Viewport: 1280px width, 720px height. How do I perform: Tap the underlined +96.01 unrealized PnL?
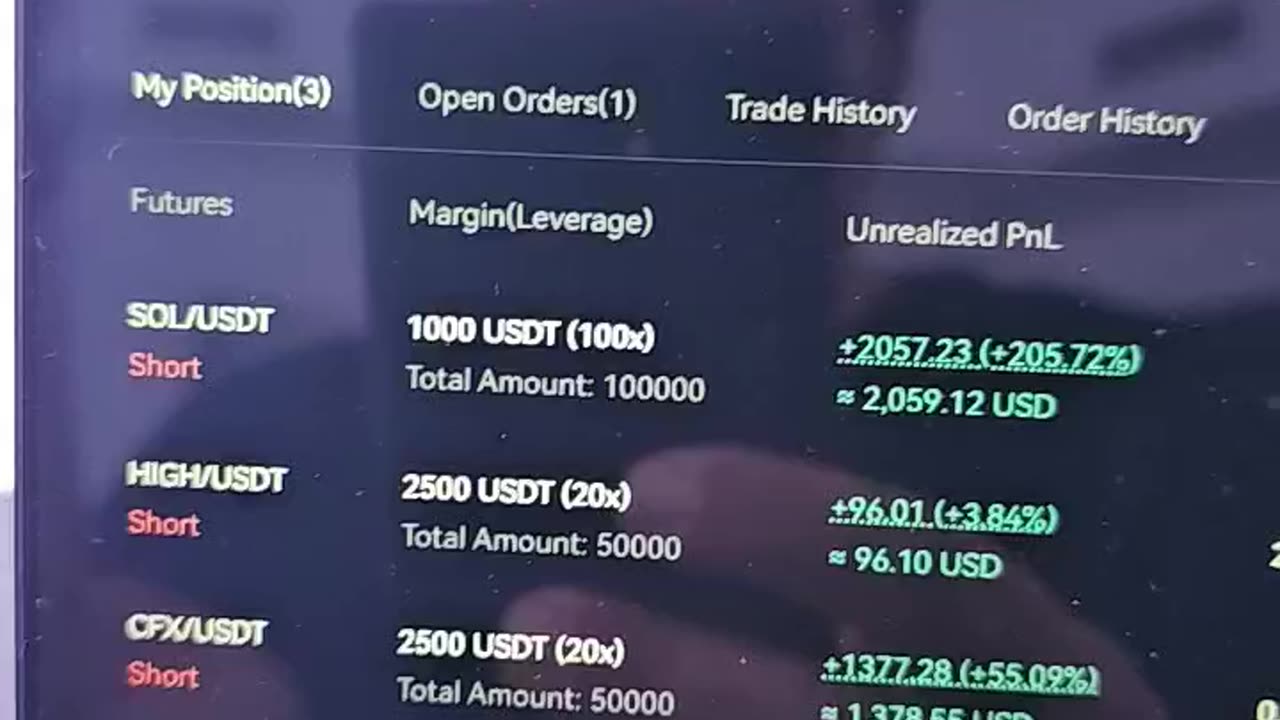[x=942, y=514]
